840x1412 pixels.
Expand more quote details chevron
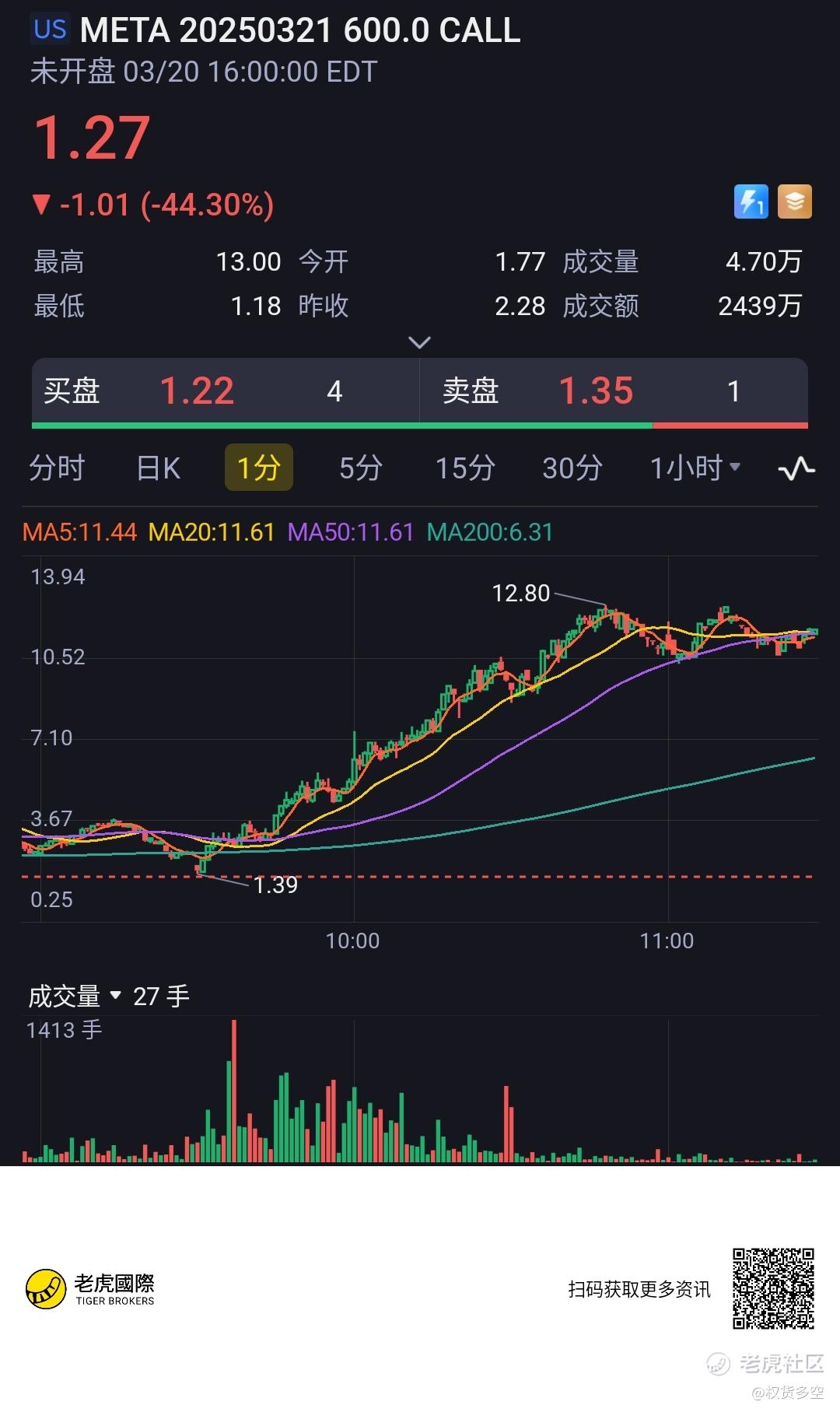pos(419,342)
